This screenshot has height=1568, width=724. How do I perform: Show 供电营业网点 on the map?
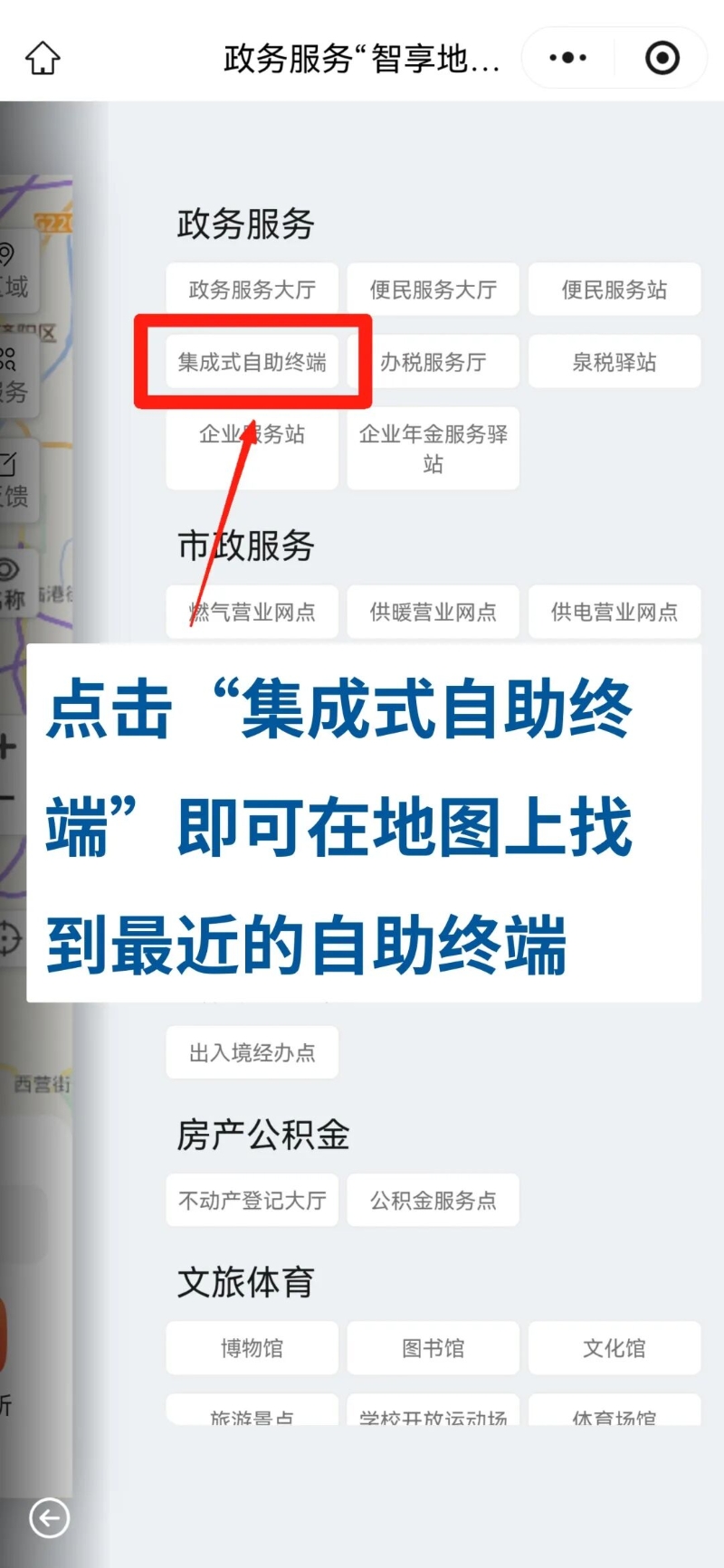tap(614, 612)
